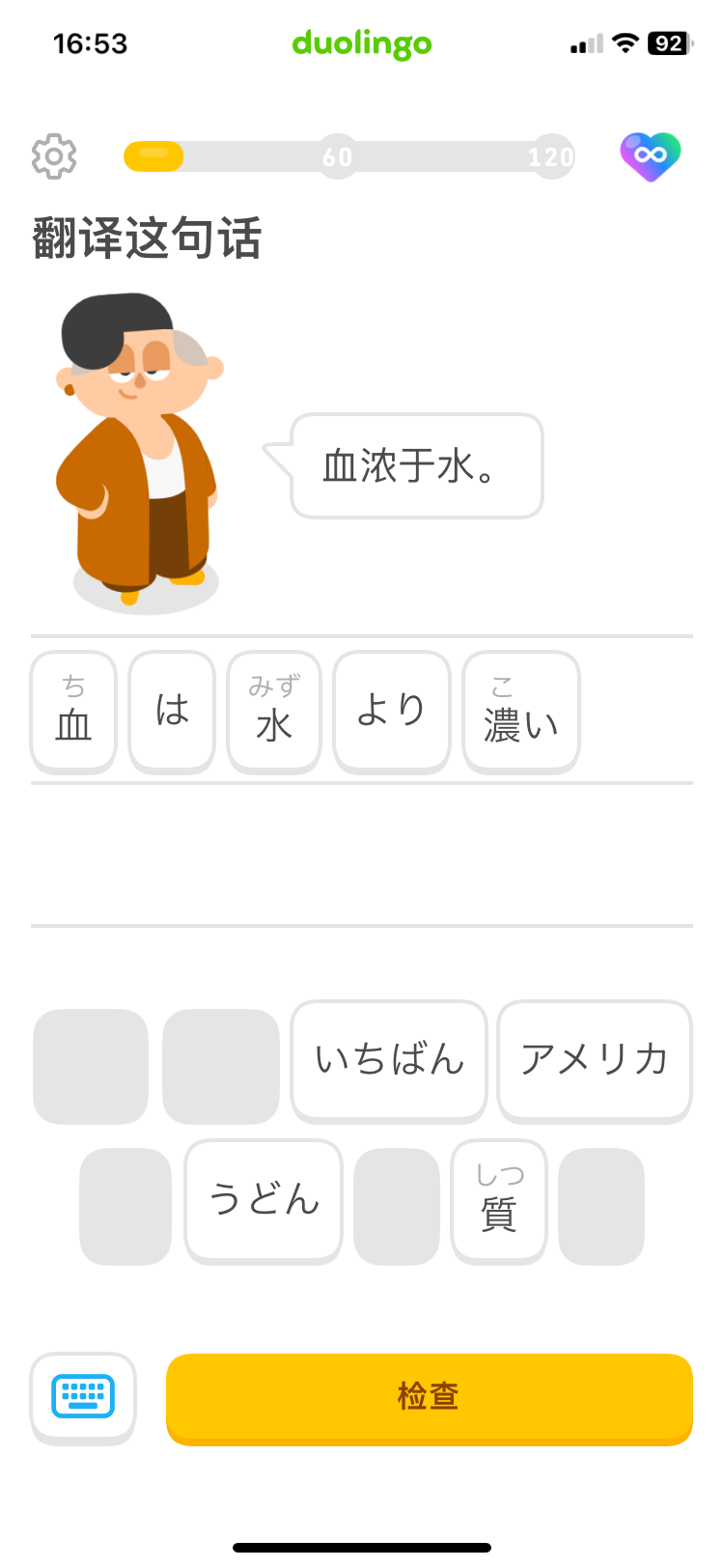
Task: Select the いちばん word tile
Action: (x=389, y=1062)
